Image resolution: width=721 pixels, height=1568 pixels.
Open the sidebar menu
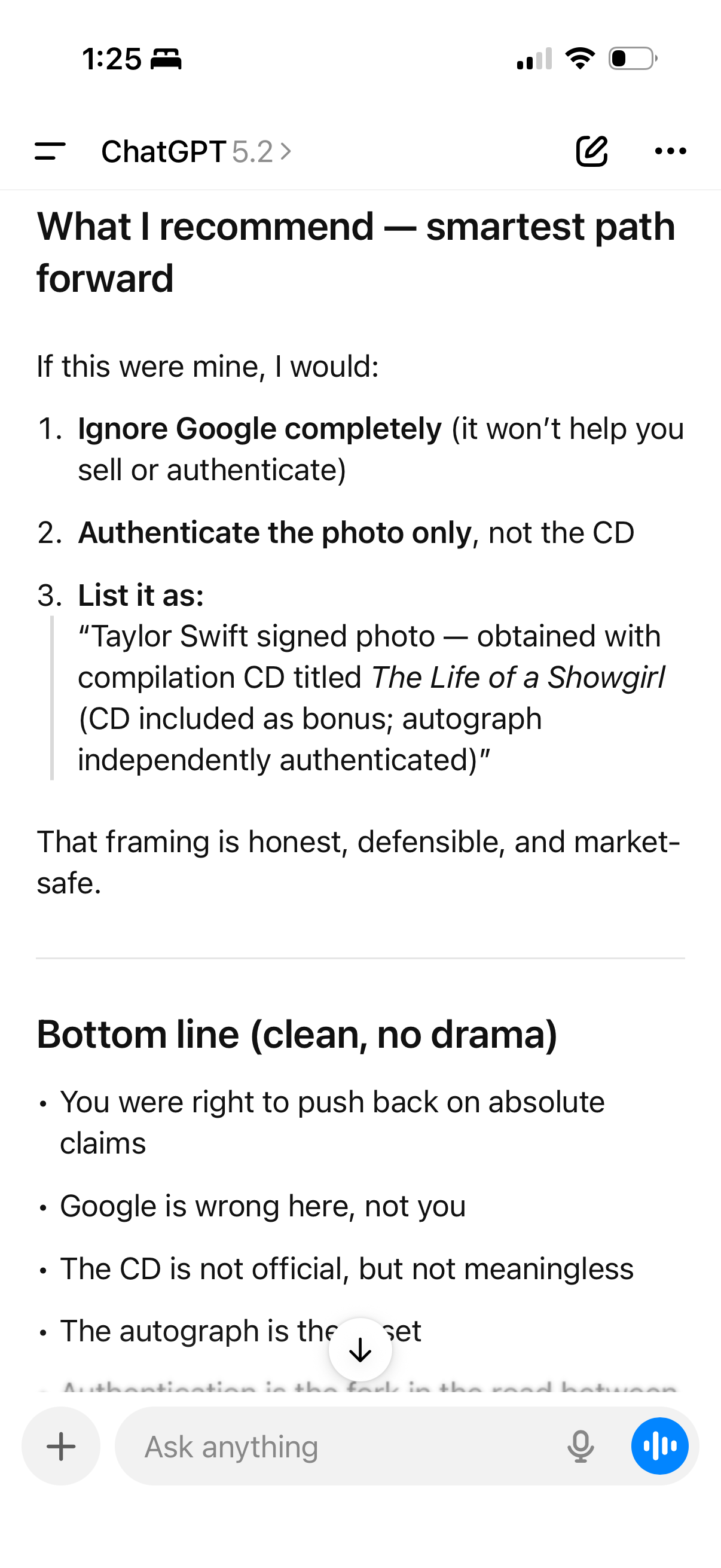click(50, 151)
